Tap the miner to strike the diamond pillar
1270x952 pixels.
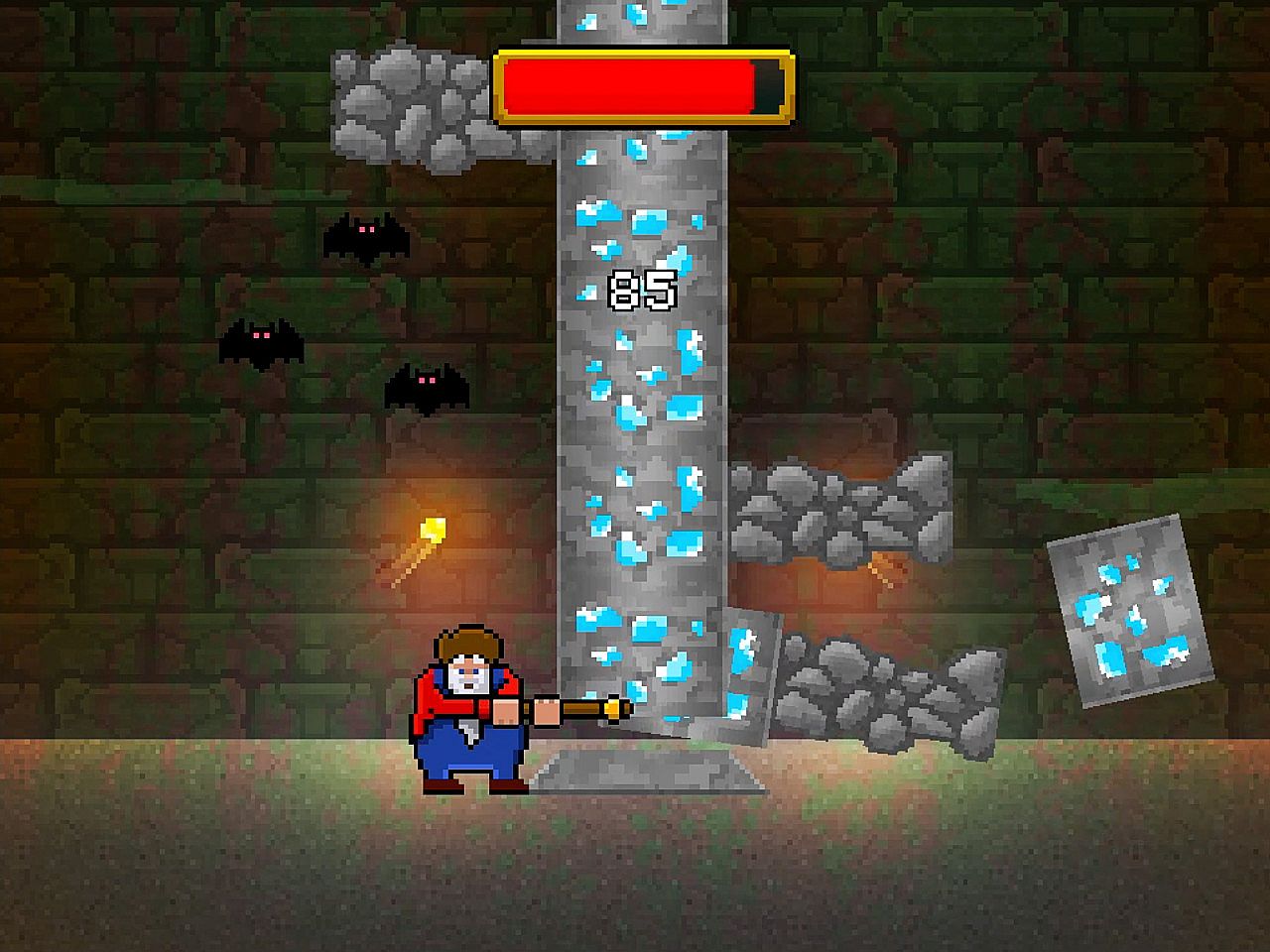[469, 711]
